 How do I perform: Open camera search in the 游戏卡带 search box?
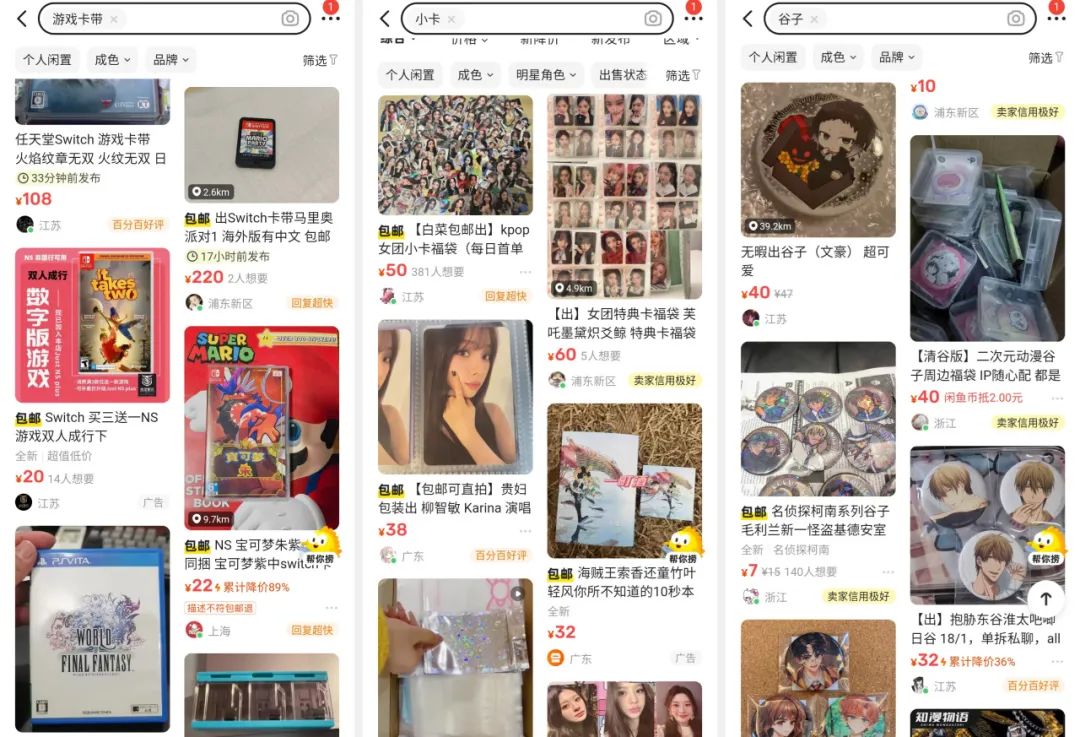coord(290,19)
